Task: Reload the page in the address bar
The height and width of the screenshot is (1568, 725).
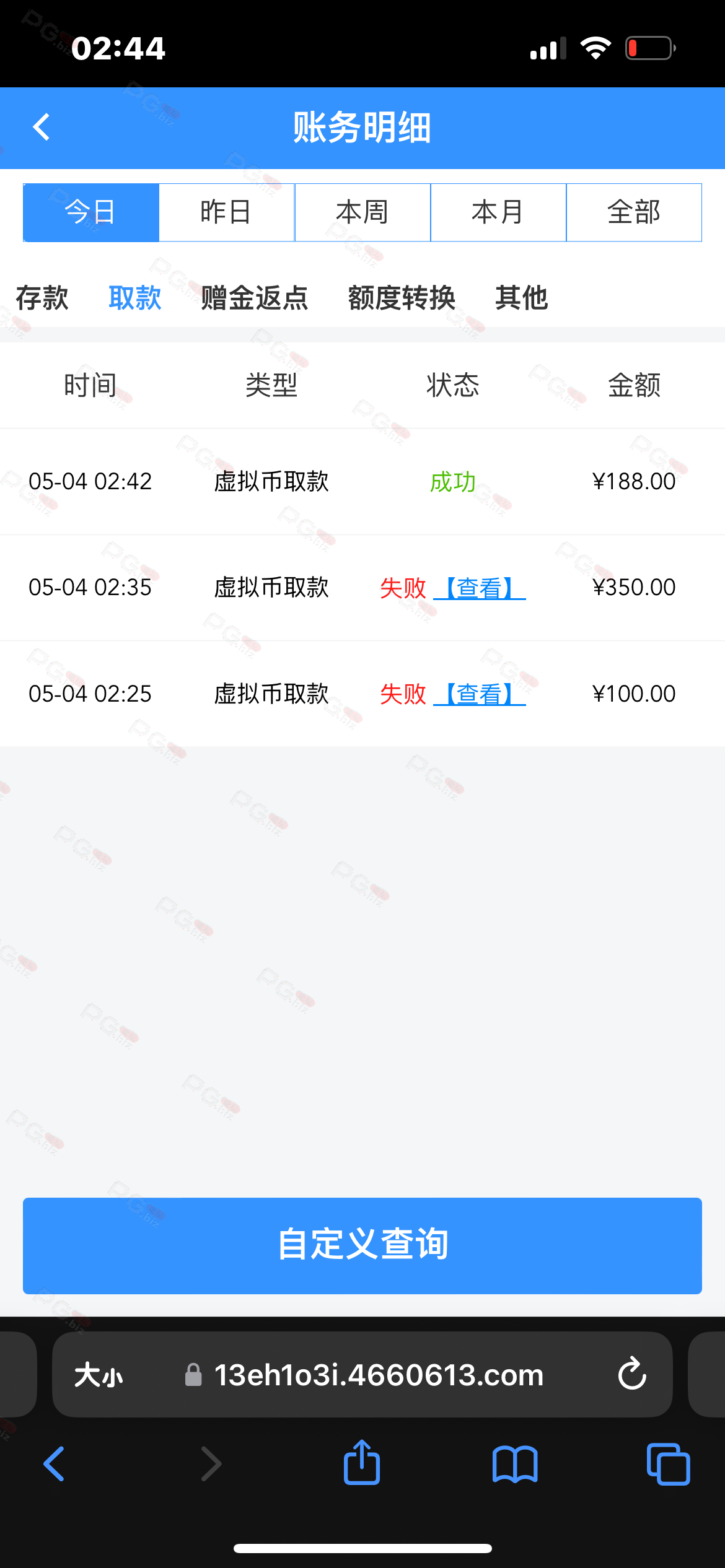Action: tap(632, 1374)
